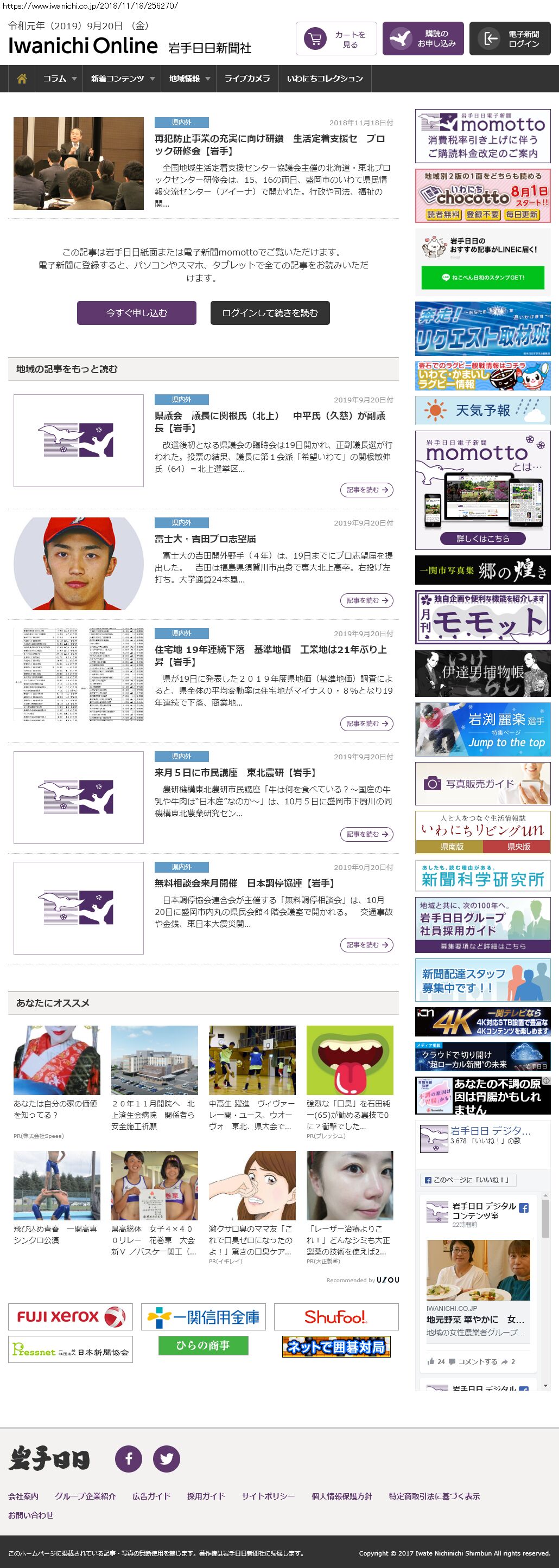This screenshot has width=559, height=1568.
Task: Tap 電子新聞ログイン button
Action: 510,39
